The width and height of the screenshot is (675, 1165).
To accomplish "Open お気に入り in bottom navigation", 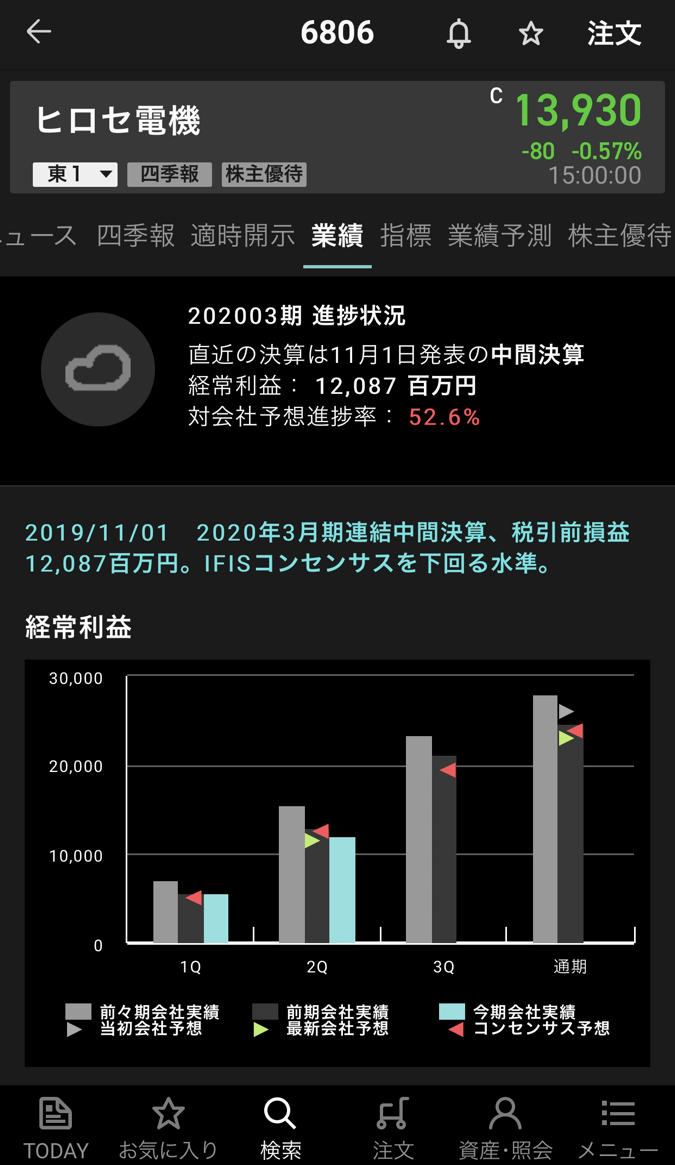I will click(x=168, y=1127).
